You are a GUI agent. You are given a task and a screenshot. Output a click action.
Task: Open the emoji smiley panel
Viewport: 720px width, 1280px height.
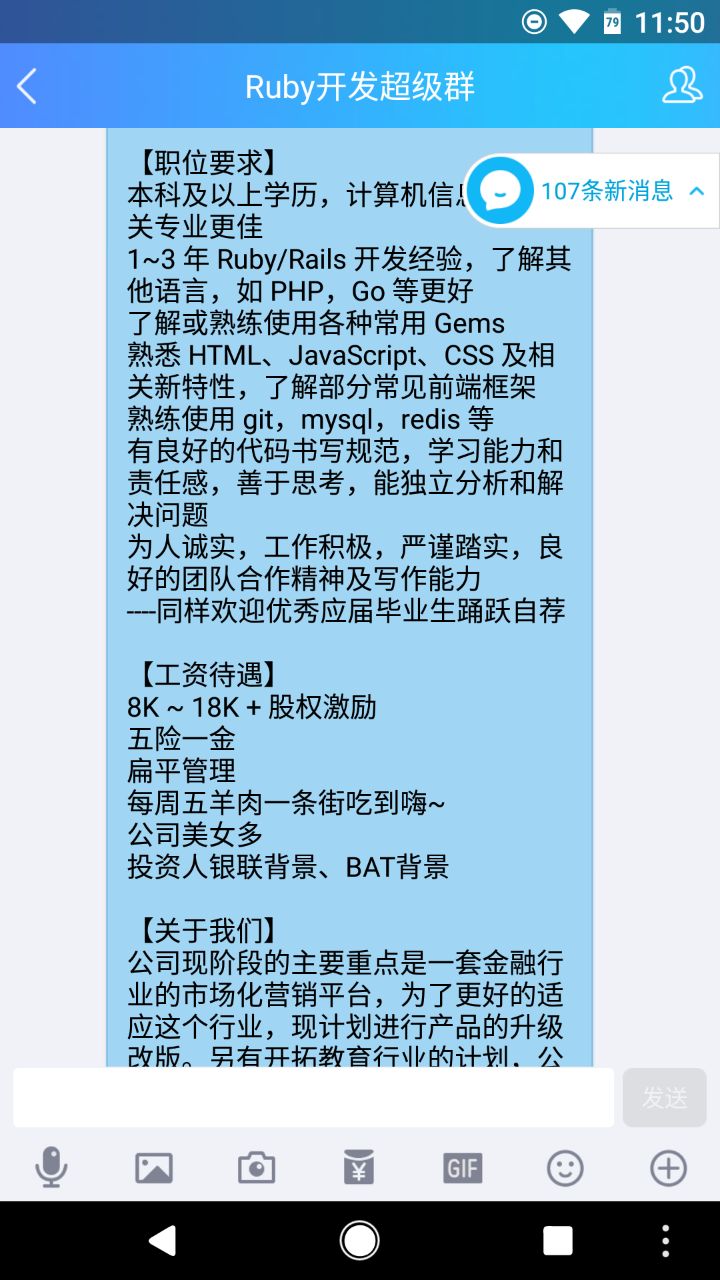(565, 1167)
